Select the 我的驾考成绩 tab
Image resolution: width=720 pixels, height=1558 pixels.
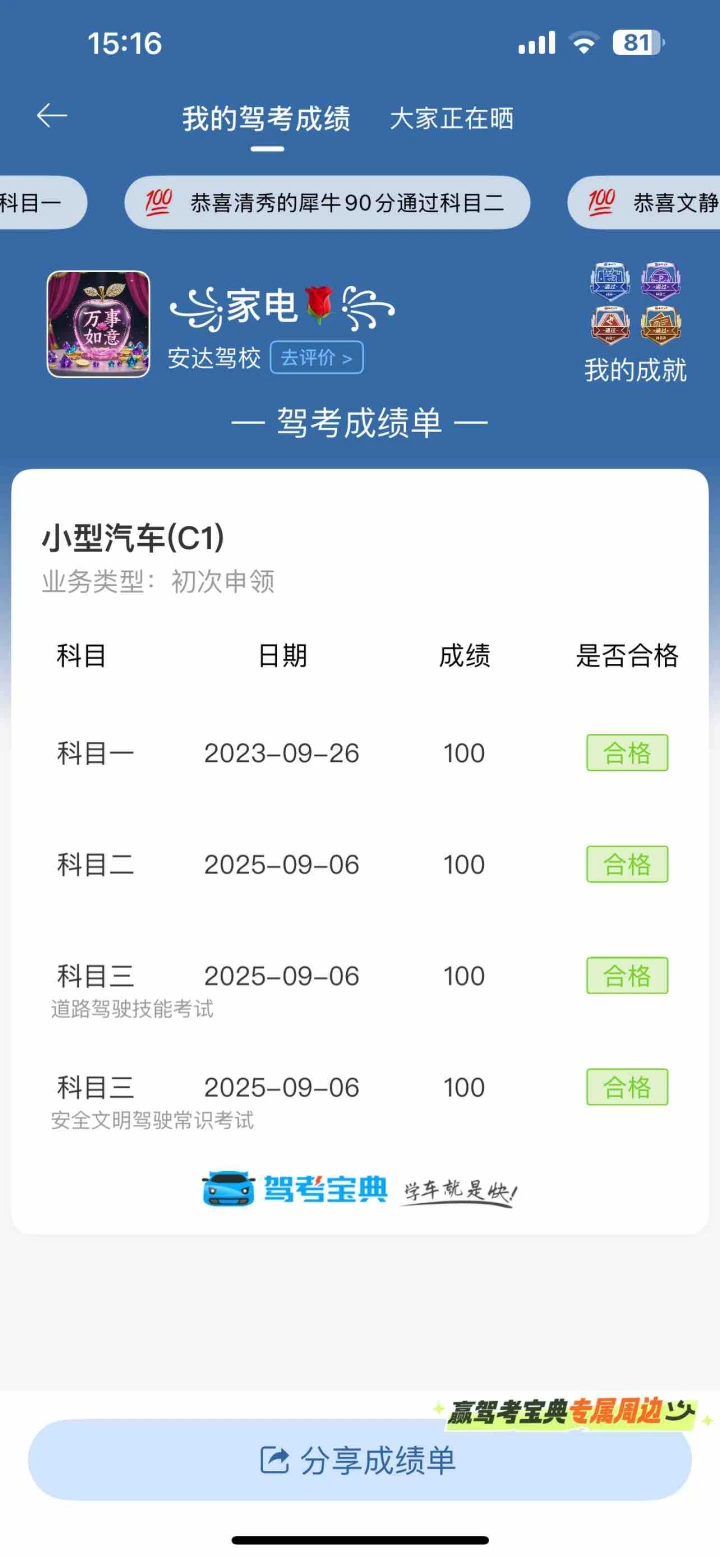[x=266, y=119]
